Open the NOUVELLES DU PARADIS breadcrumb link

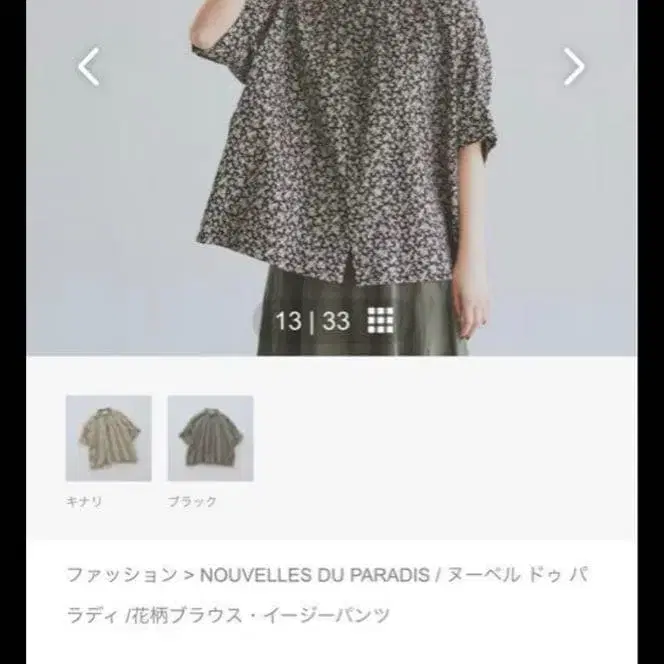(314, 575)
